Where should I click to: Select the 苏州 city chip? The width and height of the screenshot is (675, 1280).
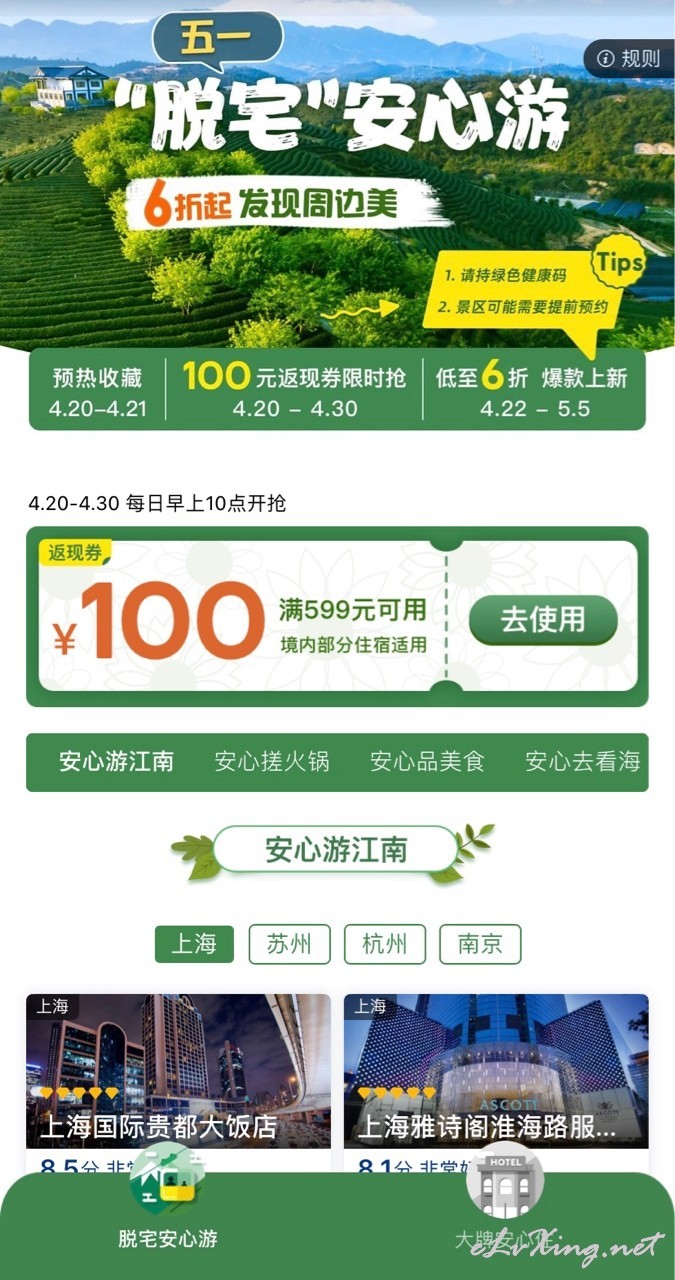coord(289,944)
